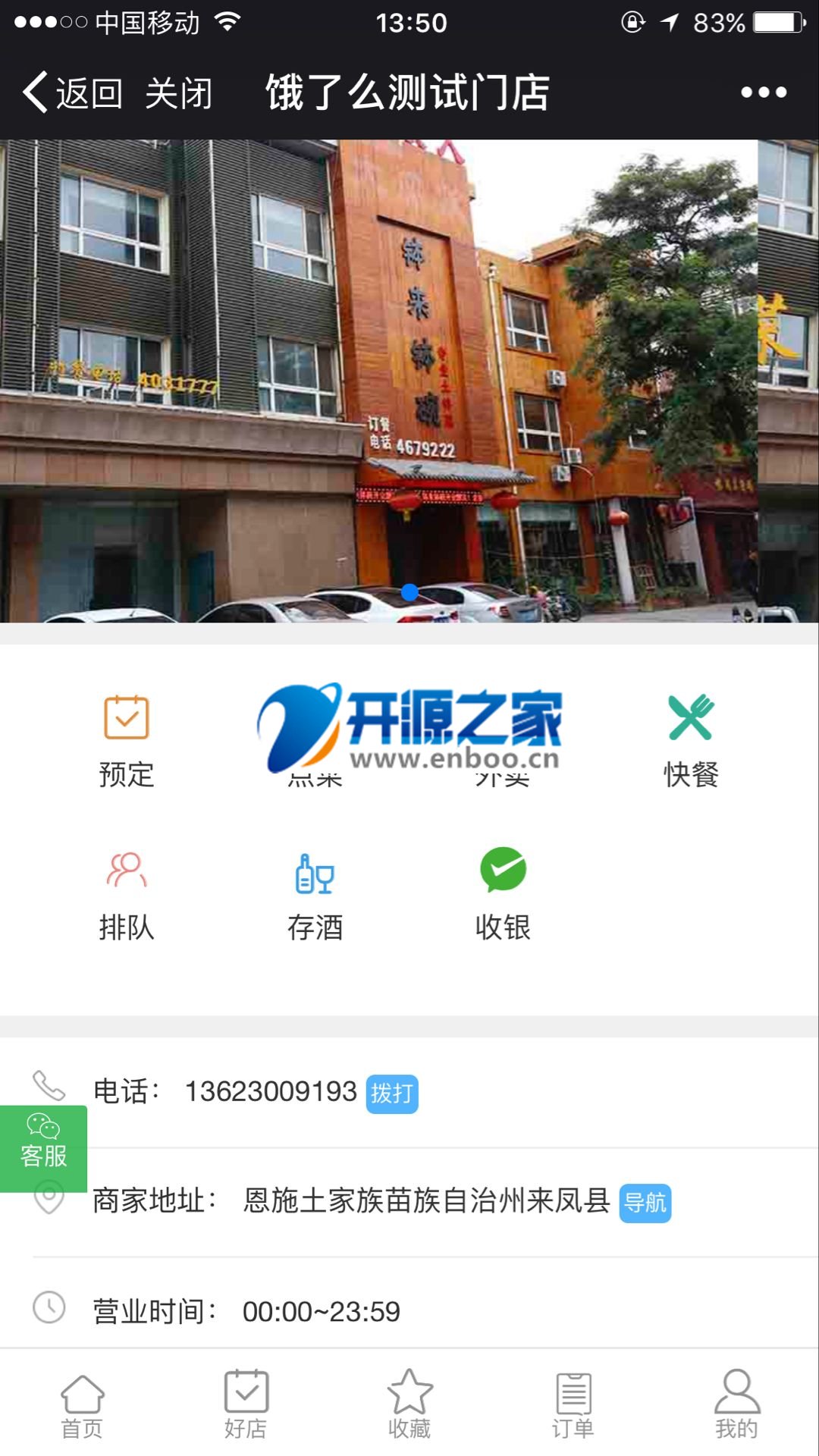Screen dimensions: 819x1456
Task: Switch to the 收藏 favorites tab
Action: tap(409, 1404)
